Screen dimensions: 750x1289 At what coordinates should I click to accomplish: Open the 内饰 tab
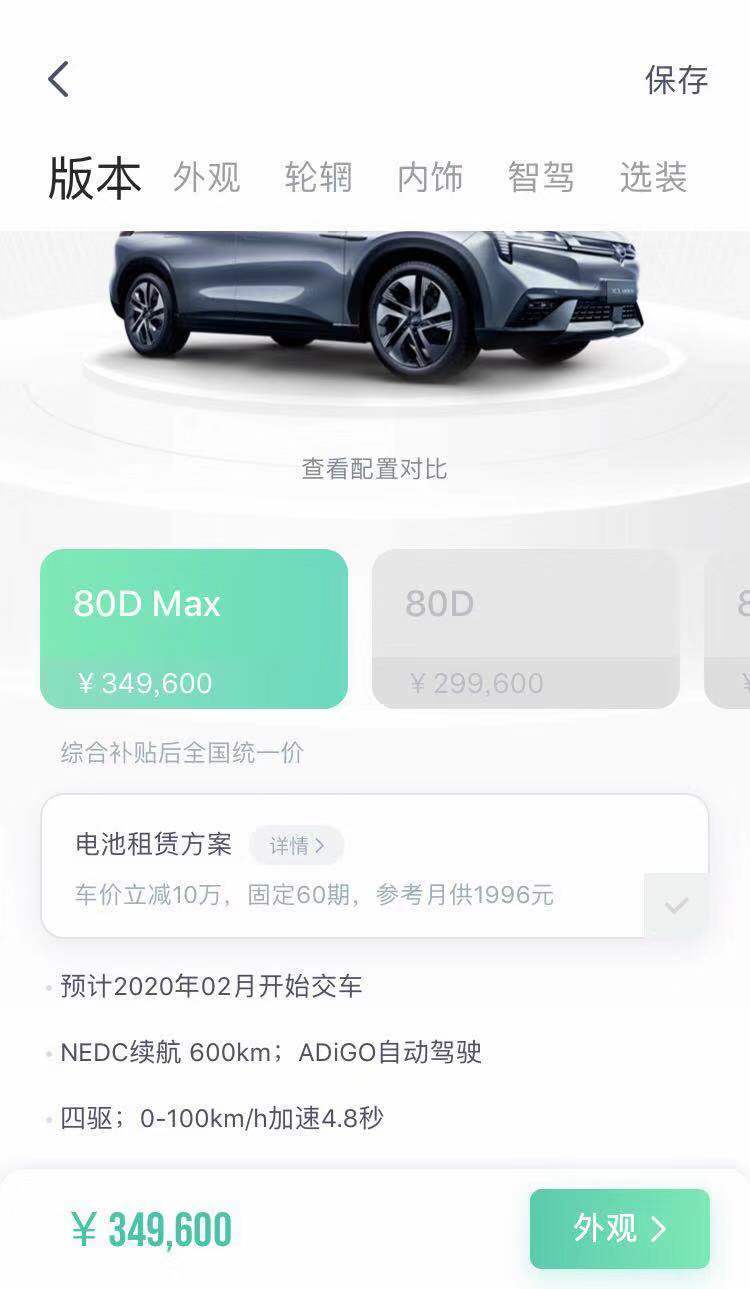(x=430, y=178)
